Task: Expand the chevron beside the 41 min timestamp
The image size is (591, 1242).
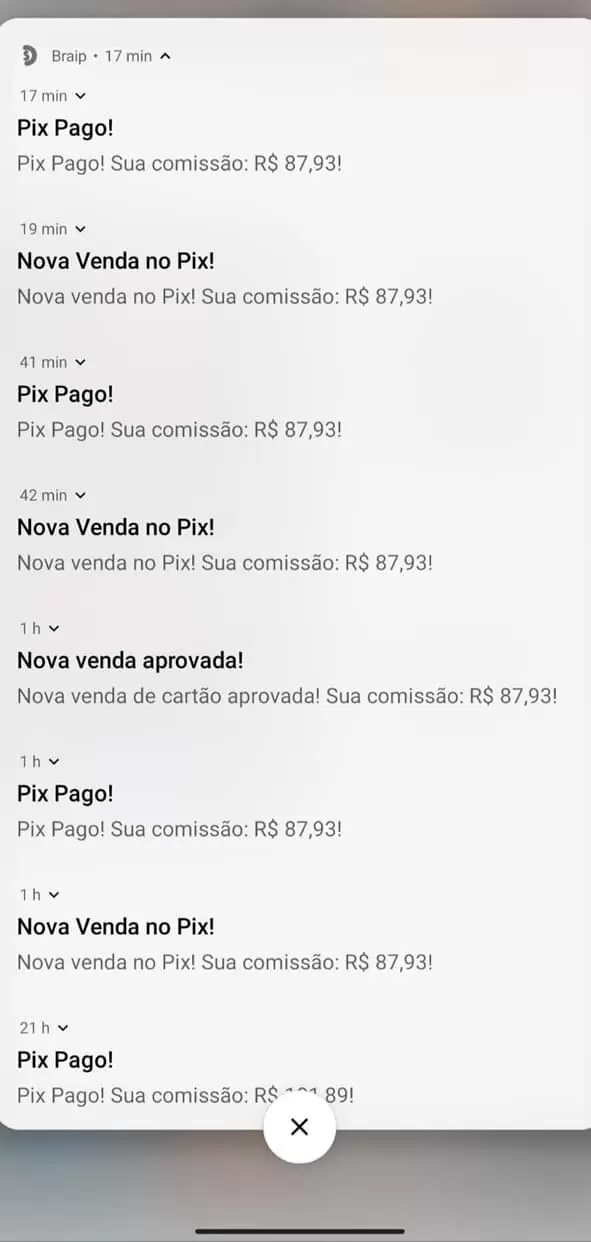Action: tap(80, 362)
